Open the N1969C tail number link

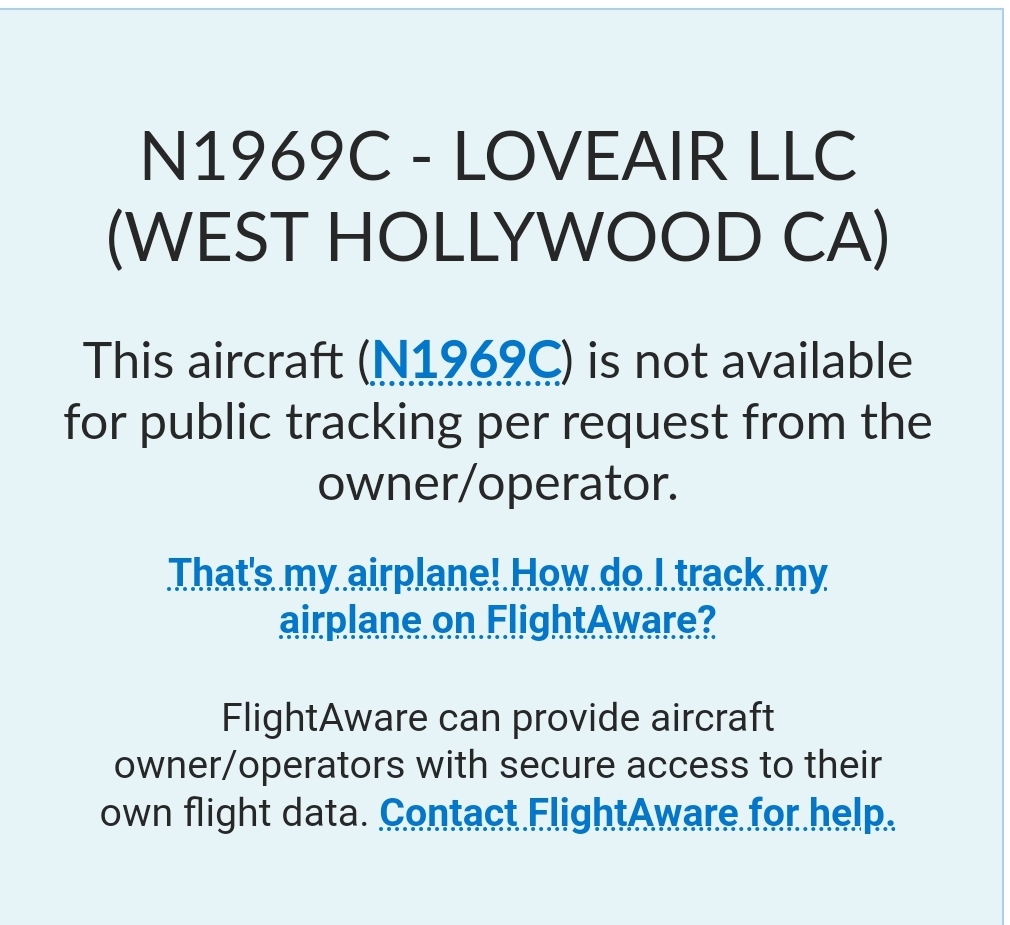(466, 360)
